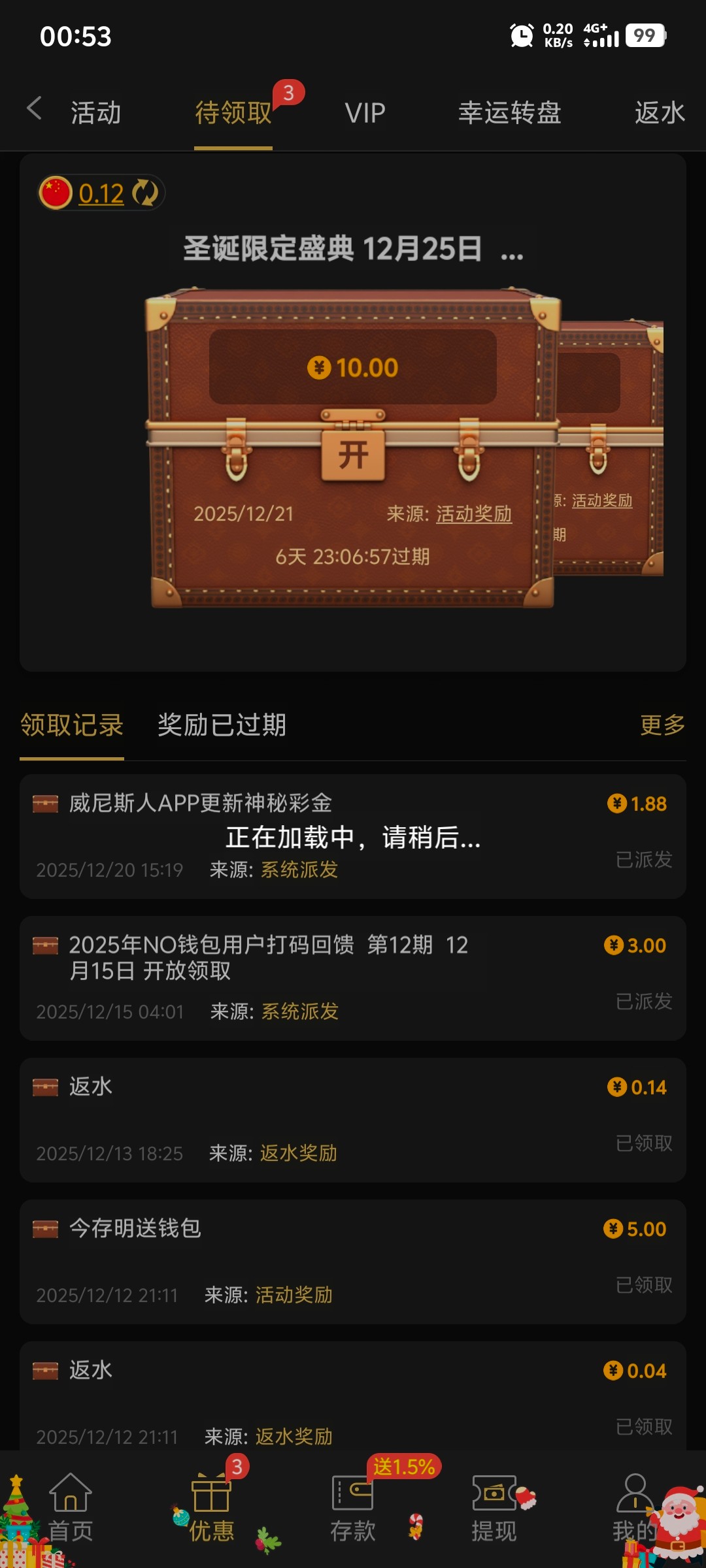Open 我的 in bottom navigation

634,1508
